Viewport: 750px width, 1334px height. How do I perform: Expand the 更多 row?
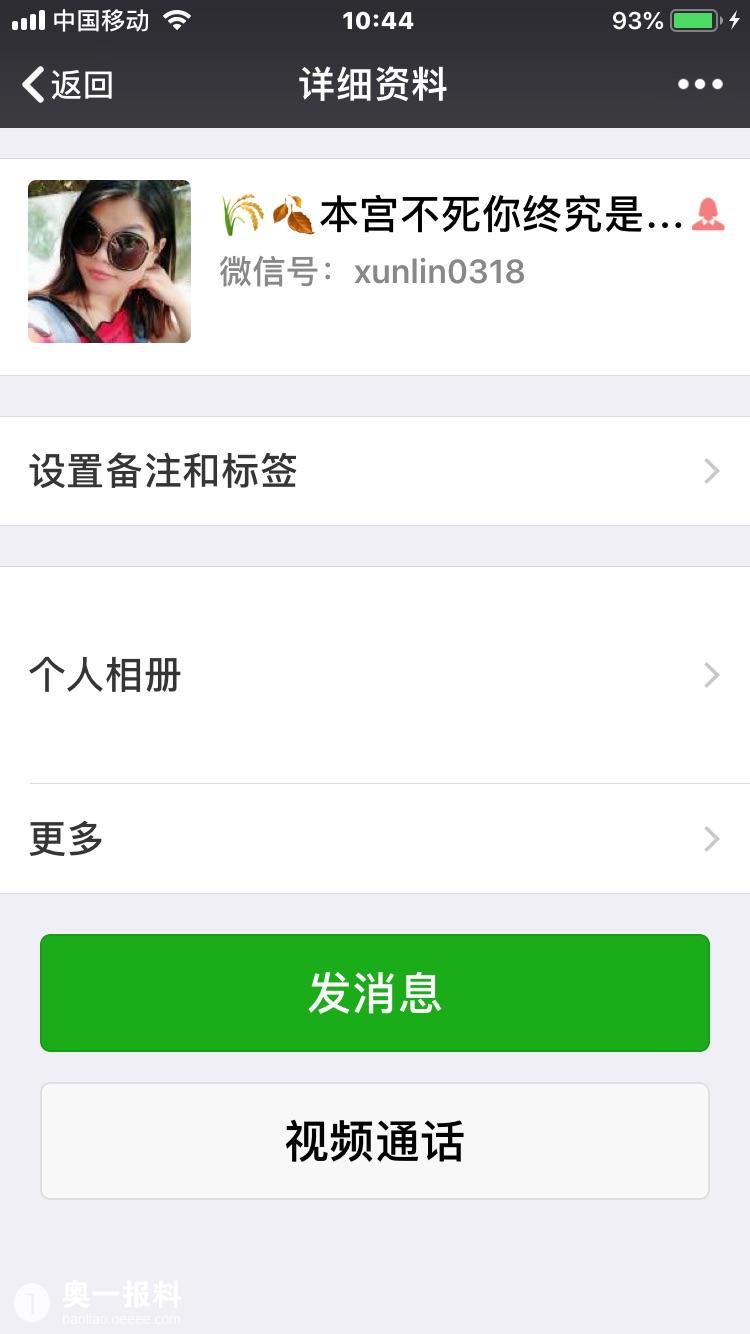(x=375, y=839)
